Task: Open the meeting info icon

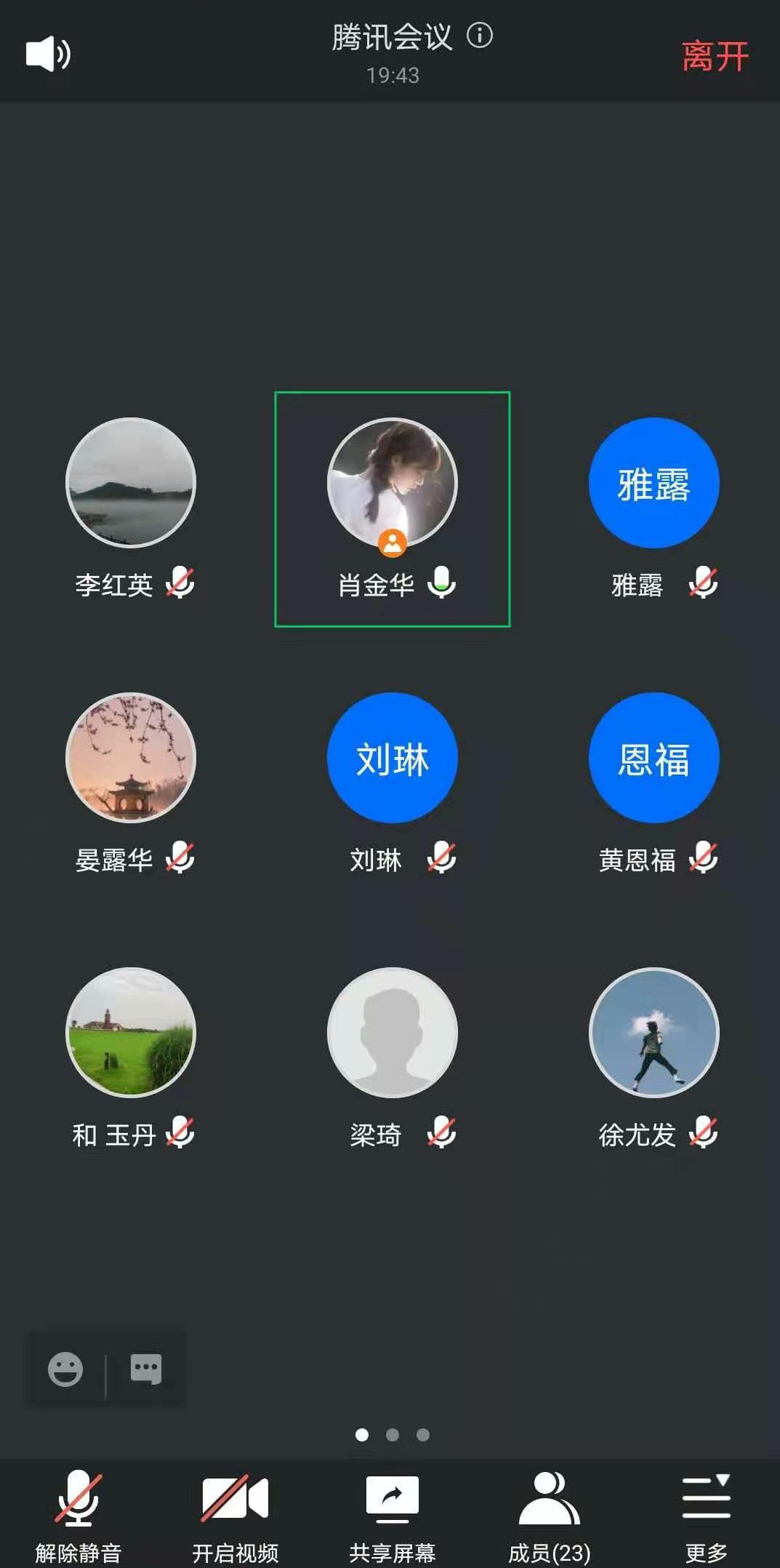Action: tap(480, 35)
